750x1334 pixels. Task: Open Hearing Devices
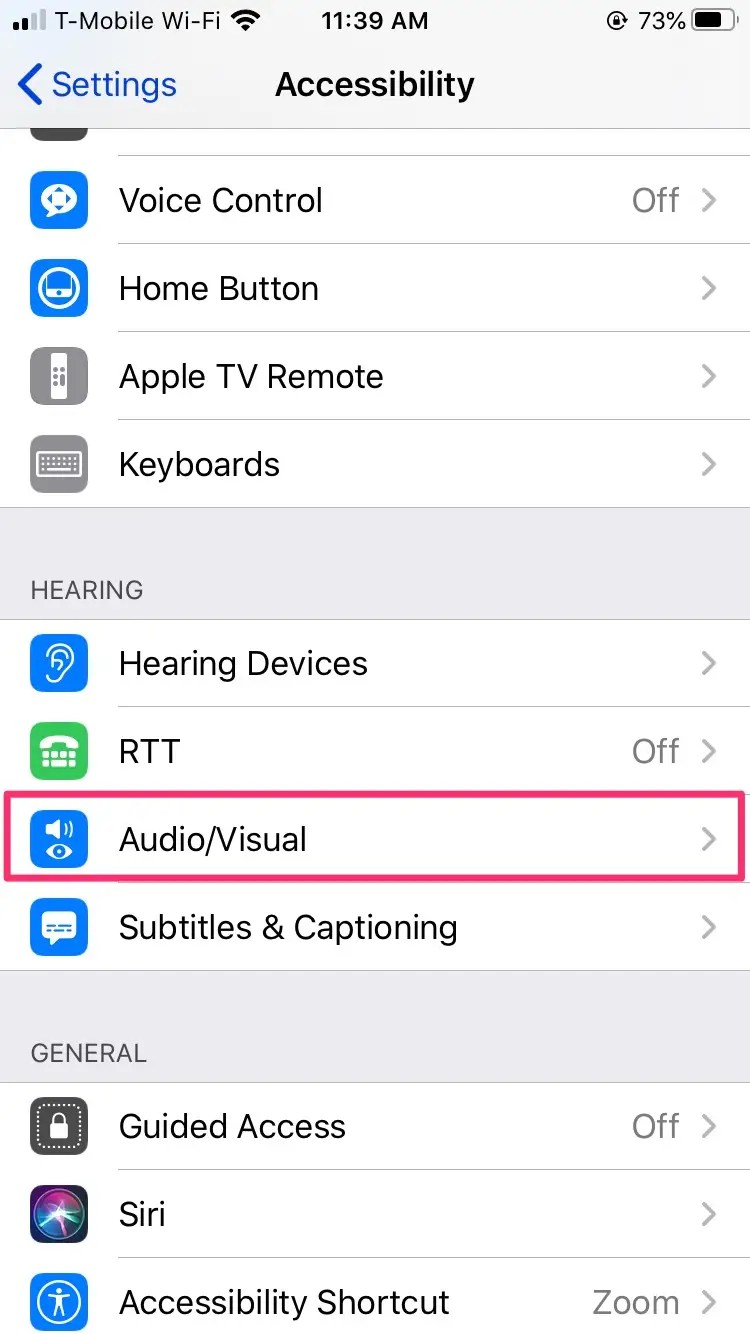375,663
